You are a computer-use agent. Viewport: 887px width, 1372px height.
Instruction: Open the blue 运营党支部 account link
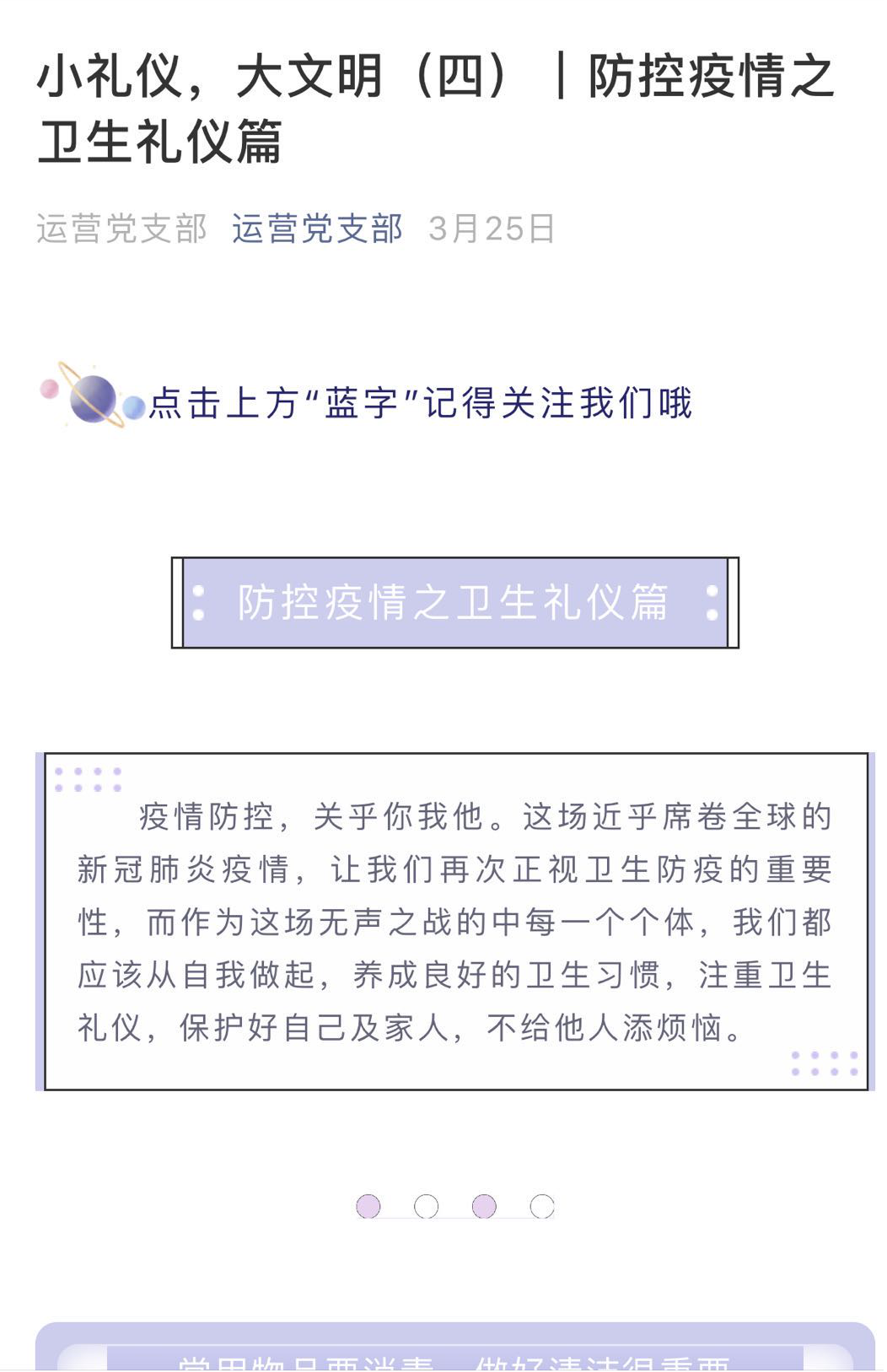pos(317,229)
